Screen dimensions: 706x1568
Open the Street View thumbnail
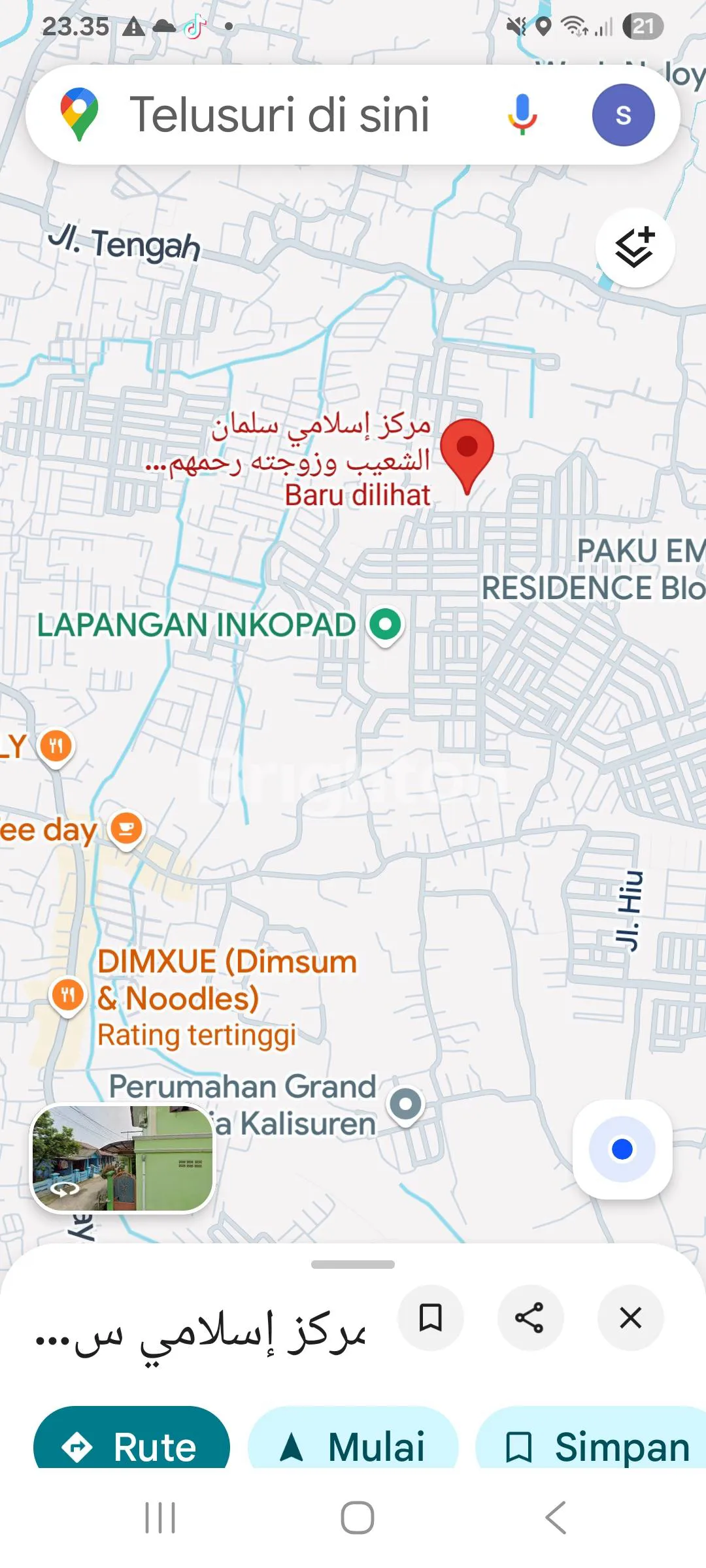pos(123,1158)
